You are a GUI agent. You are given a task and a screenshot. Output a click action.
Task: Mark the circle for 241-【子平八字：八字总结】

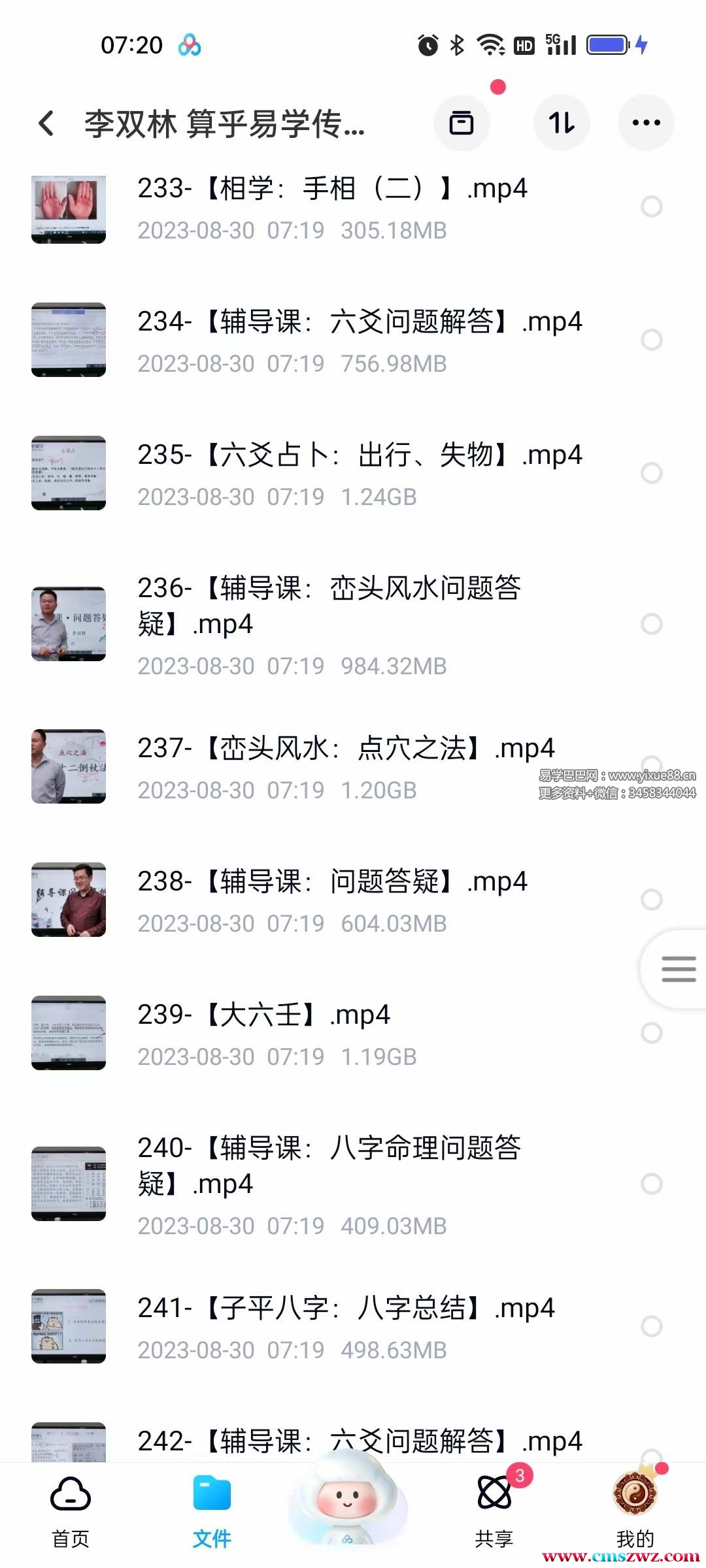[x=651, y=1326]
